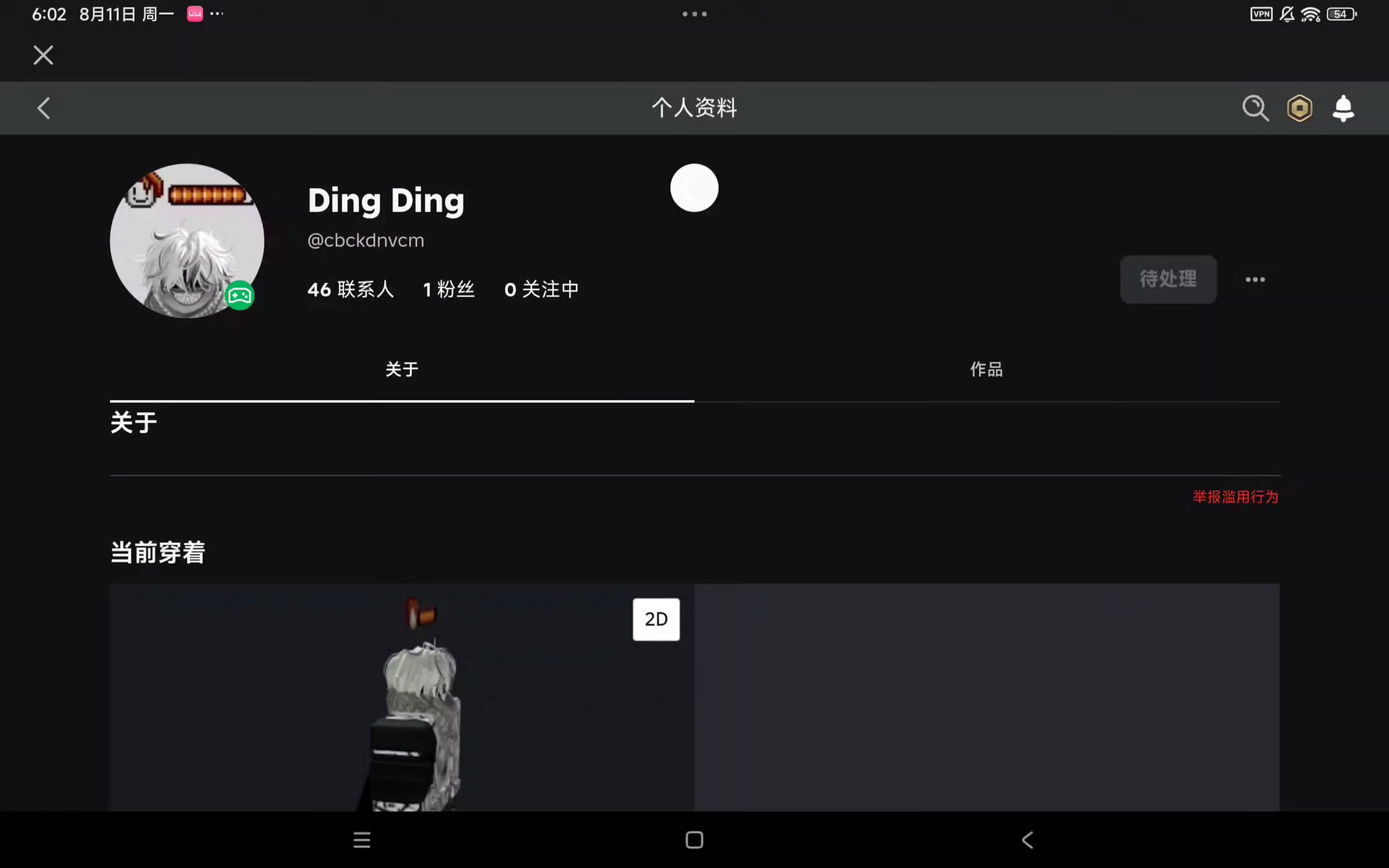Viewport: 1389px width, 868px height.
Task: Open the 0 关注中 following list
Action: click(541, 289)
